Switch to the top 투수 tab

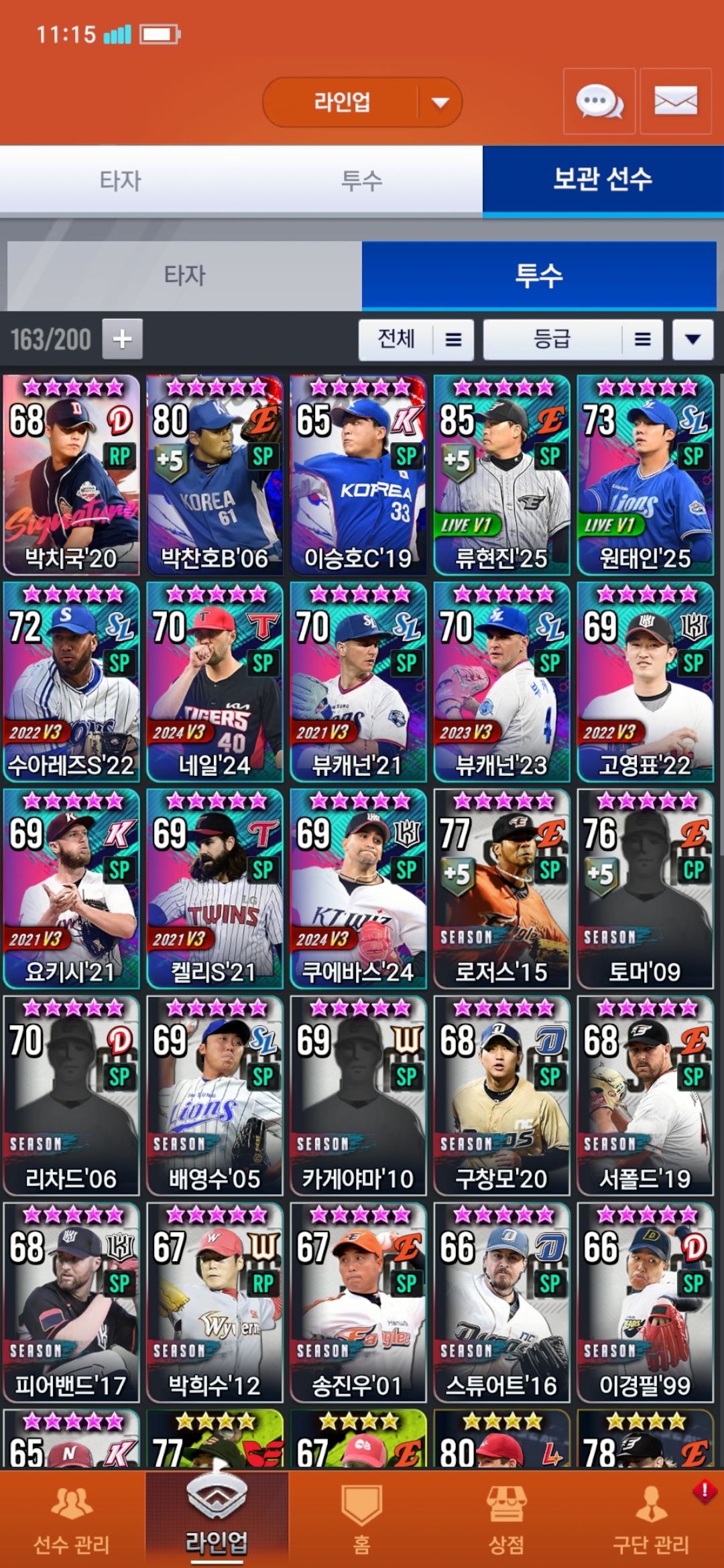(362, 180)
